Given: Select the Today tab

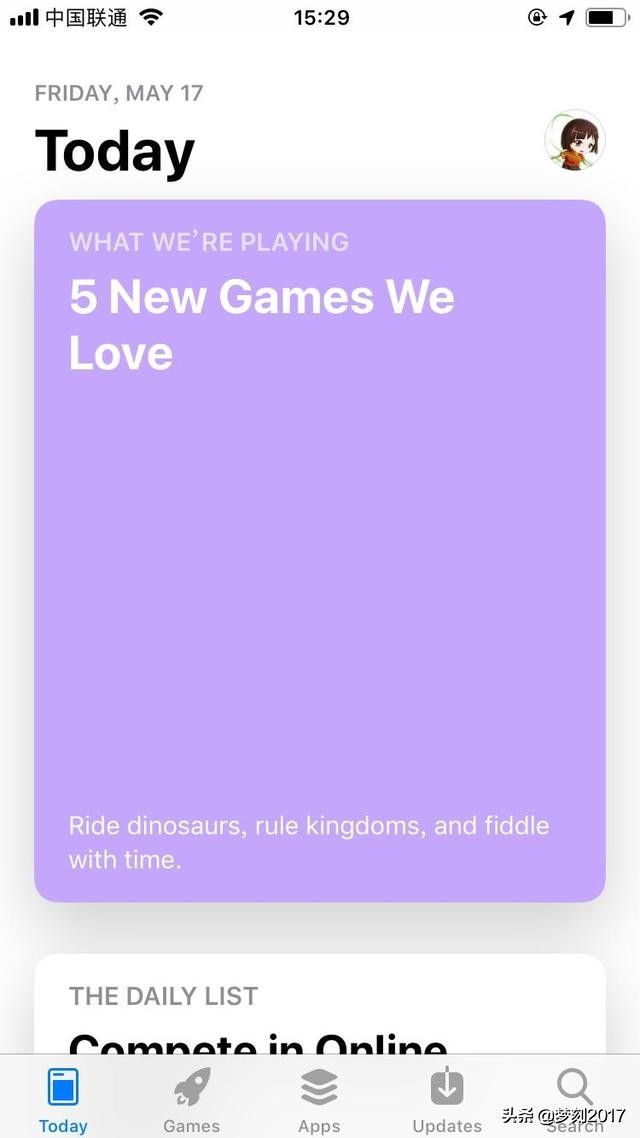Looking at the screenshot, I should [63, 1098].
